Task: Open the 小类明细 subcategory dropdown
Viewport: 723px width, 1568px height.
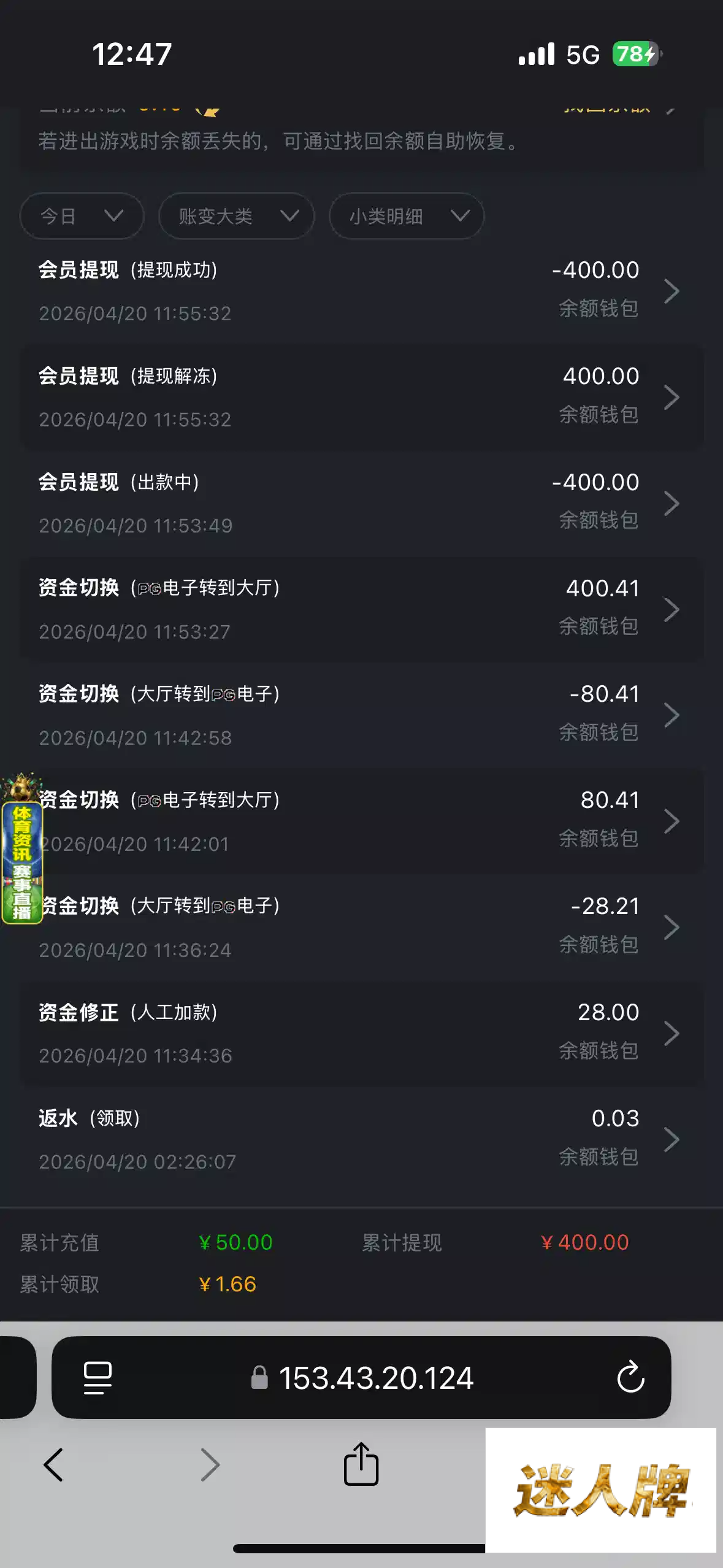Action: [x=407, y=216]
